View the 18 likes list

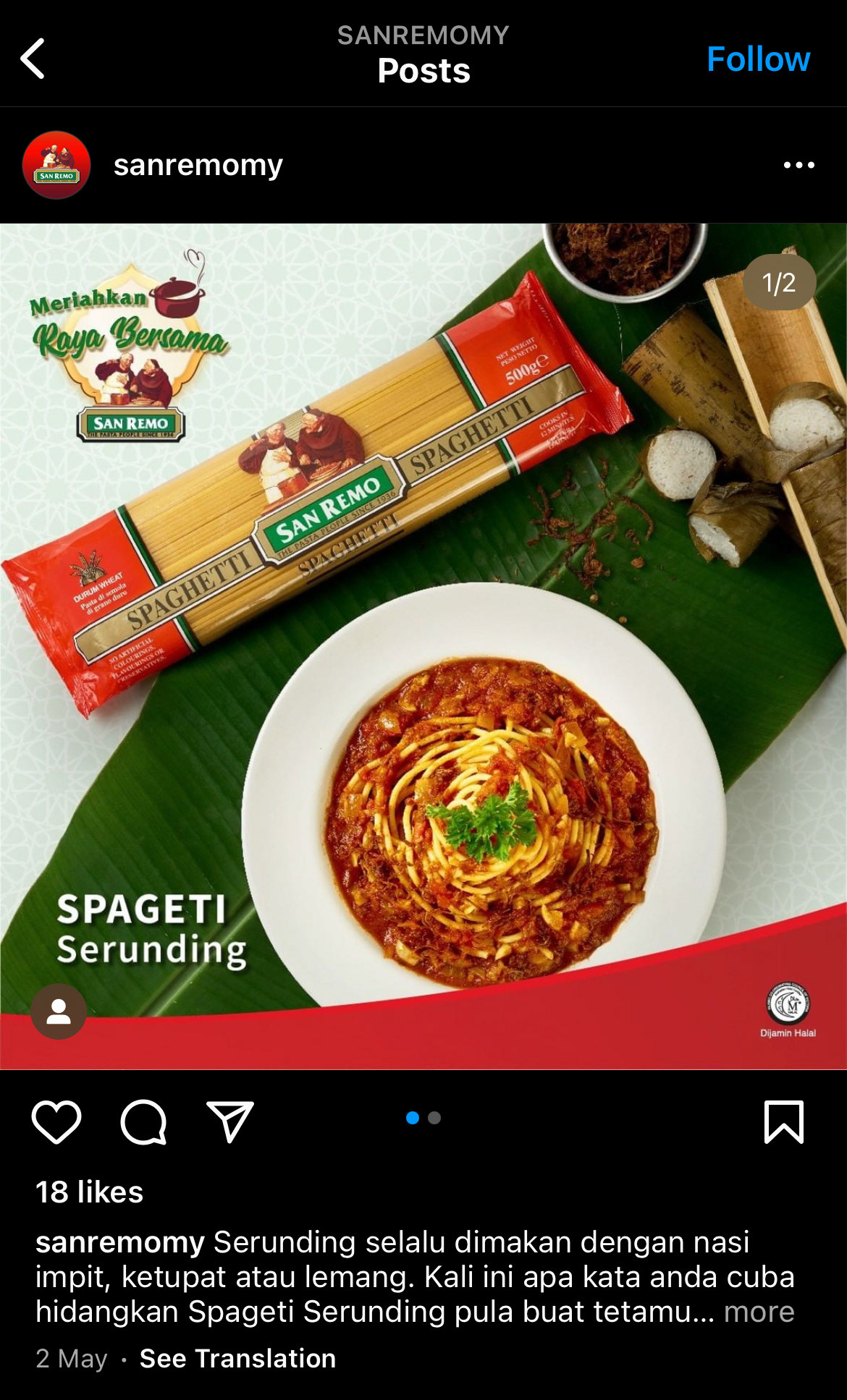(90, 1192)
